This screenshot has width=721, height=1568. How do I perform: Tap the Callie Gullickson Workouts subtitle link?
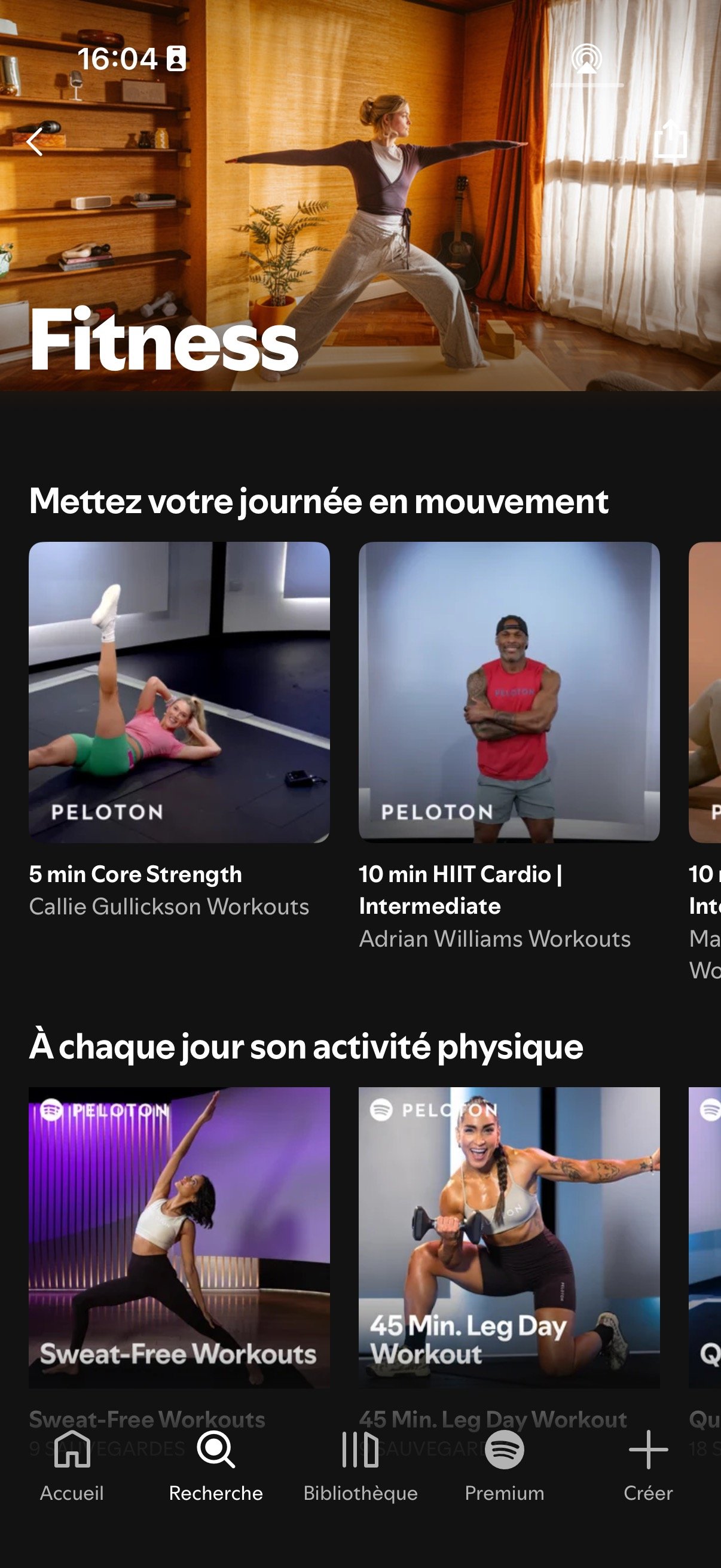click(x=170, y=907)
